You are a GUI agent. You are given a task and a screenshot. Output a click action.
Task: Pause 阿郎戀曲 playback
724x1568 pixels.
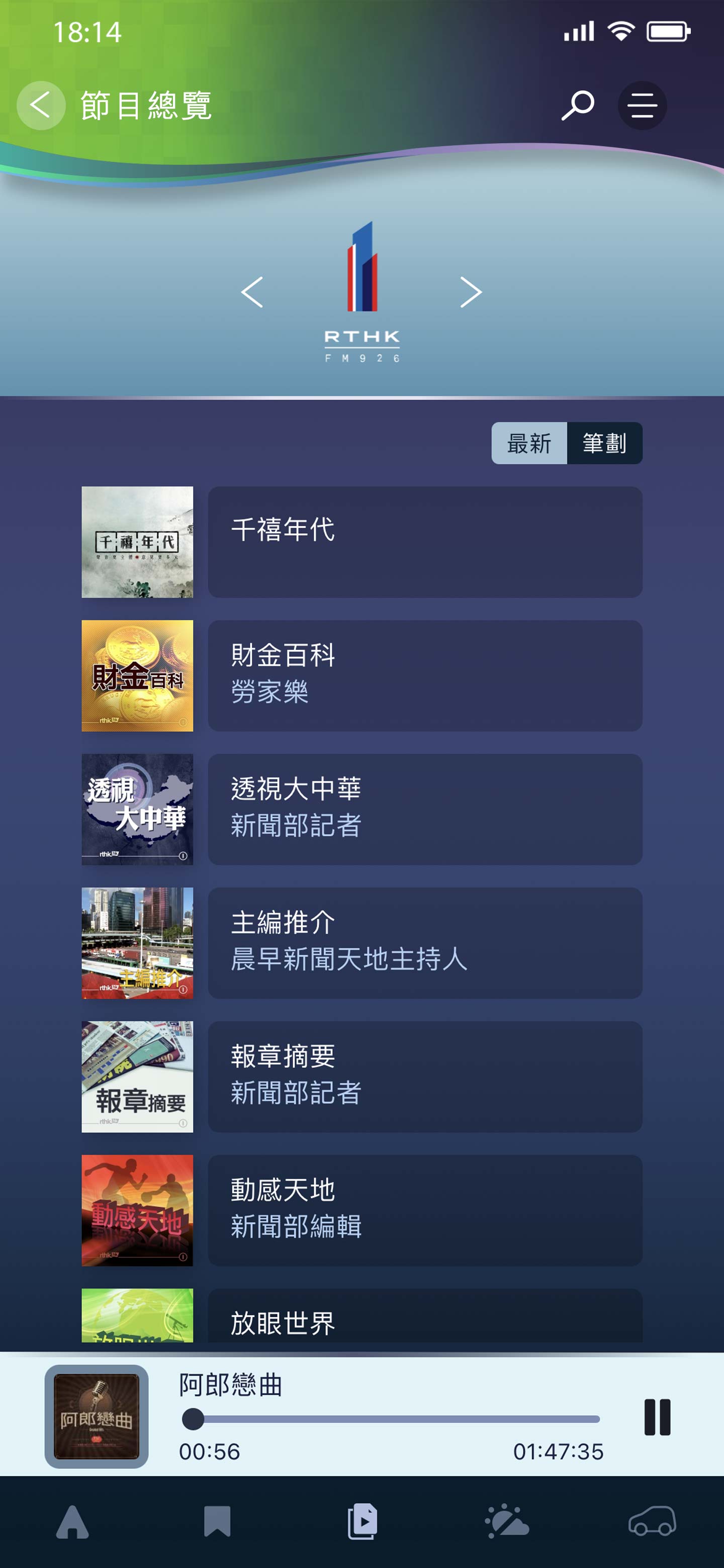pyautogui.click(x=657, y=1417)
